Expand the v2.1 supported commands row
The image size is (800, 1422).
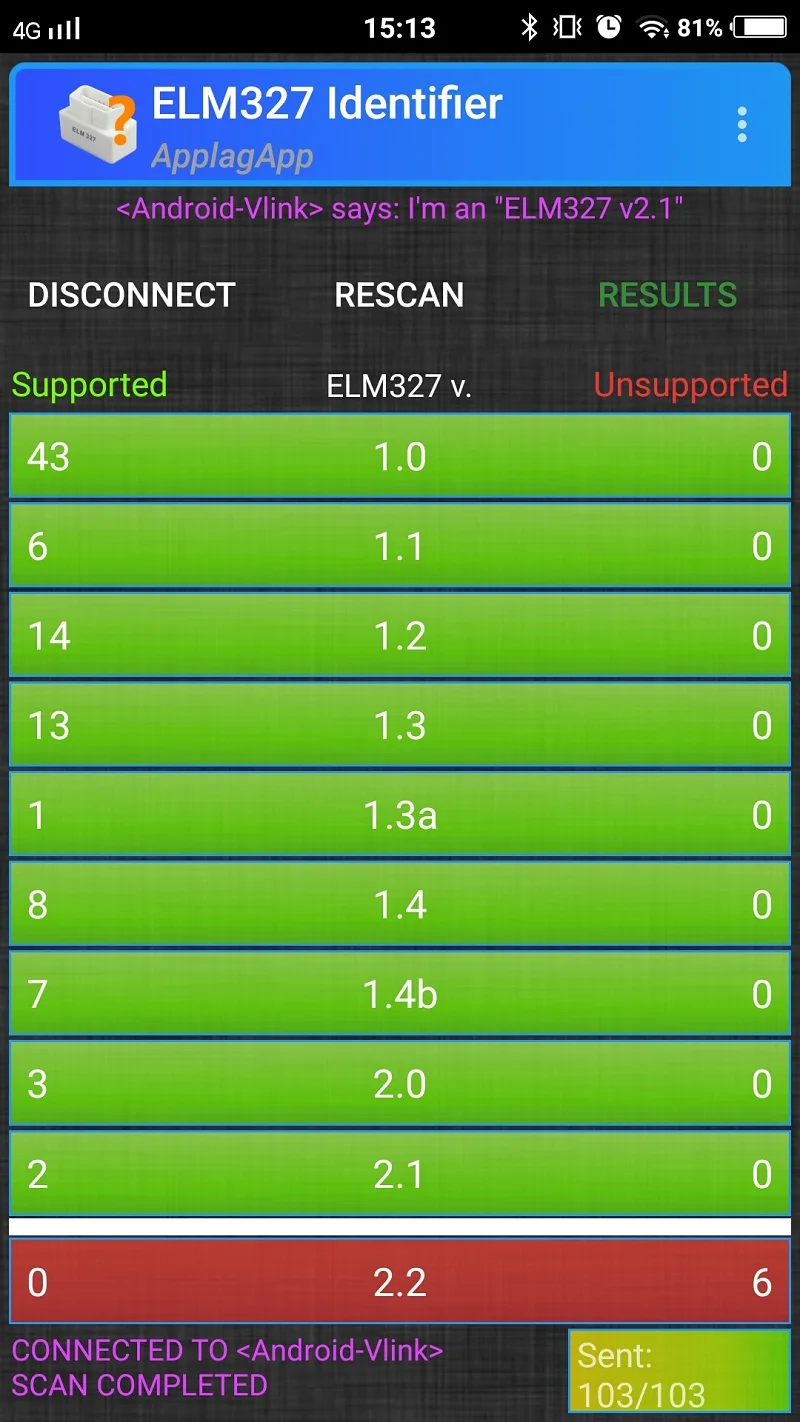point(400,1171)
